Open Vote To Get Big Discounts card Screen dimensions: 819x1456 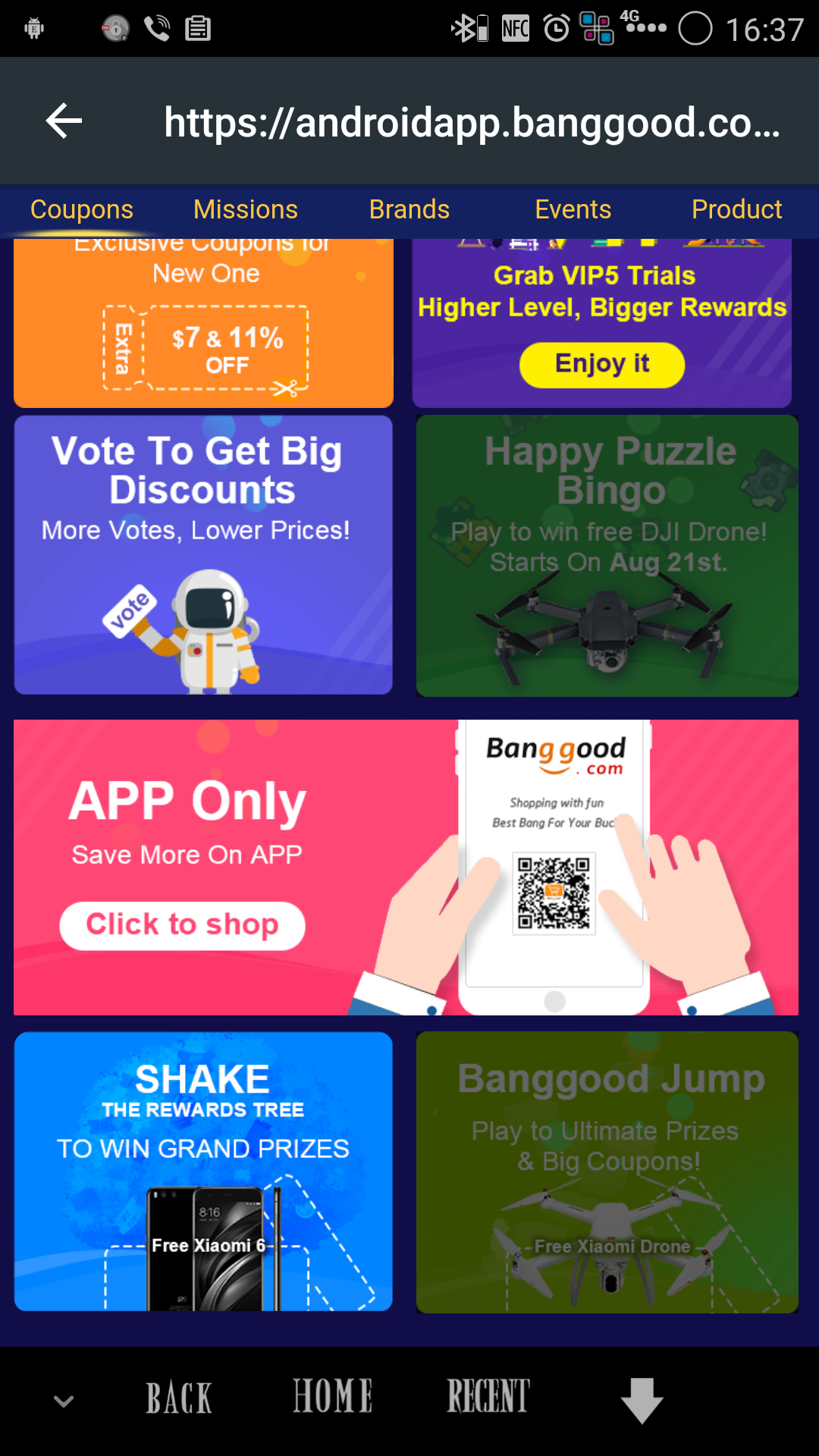pos(203,555)
